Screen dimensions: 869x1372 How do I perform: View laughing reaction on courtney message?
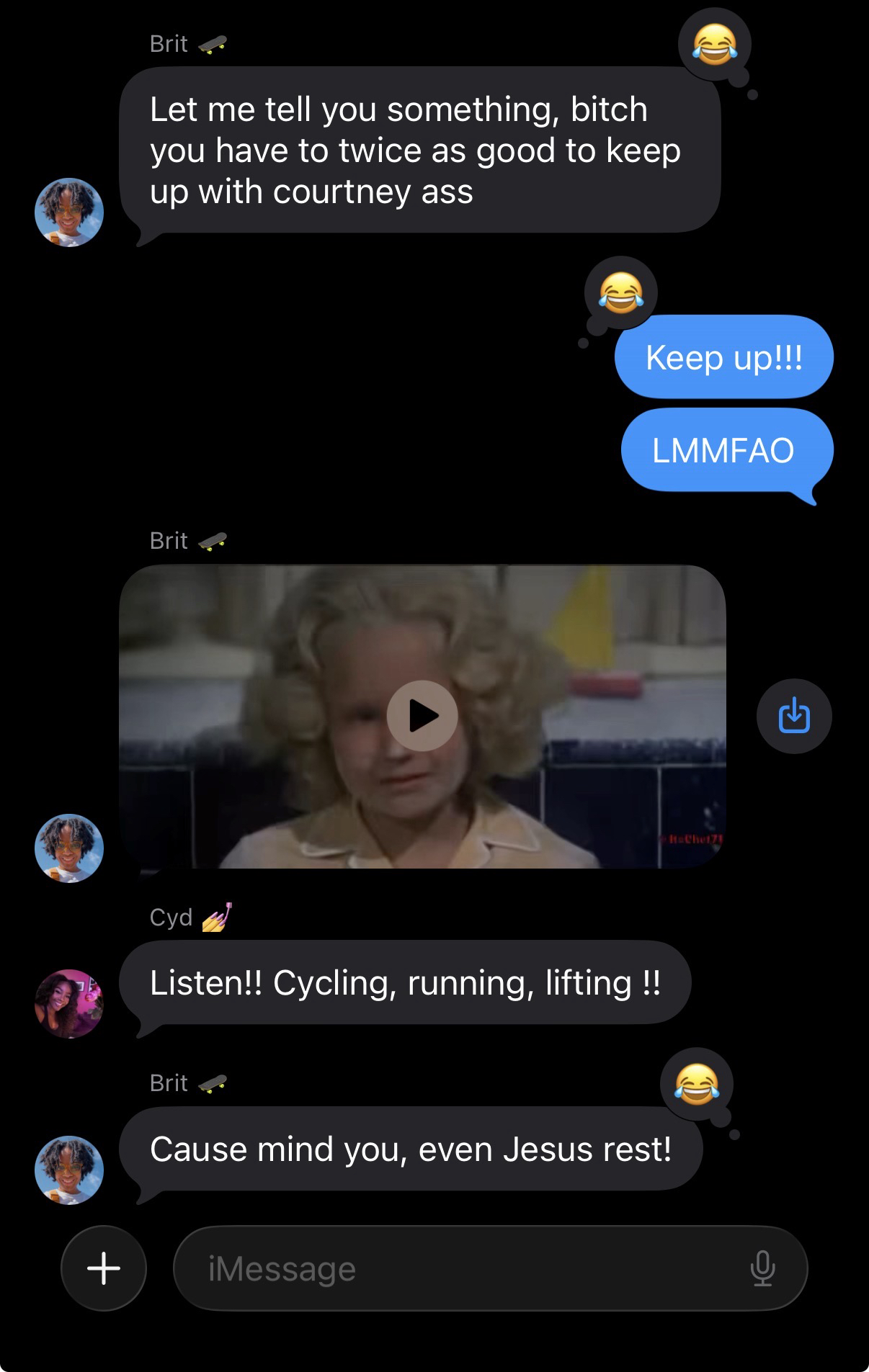point(714,45)
